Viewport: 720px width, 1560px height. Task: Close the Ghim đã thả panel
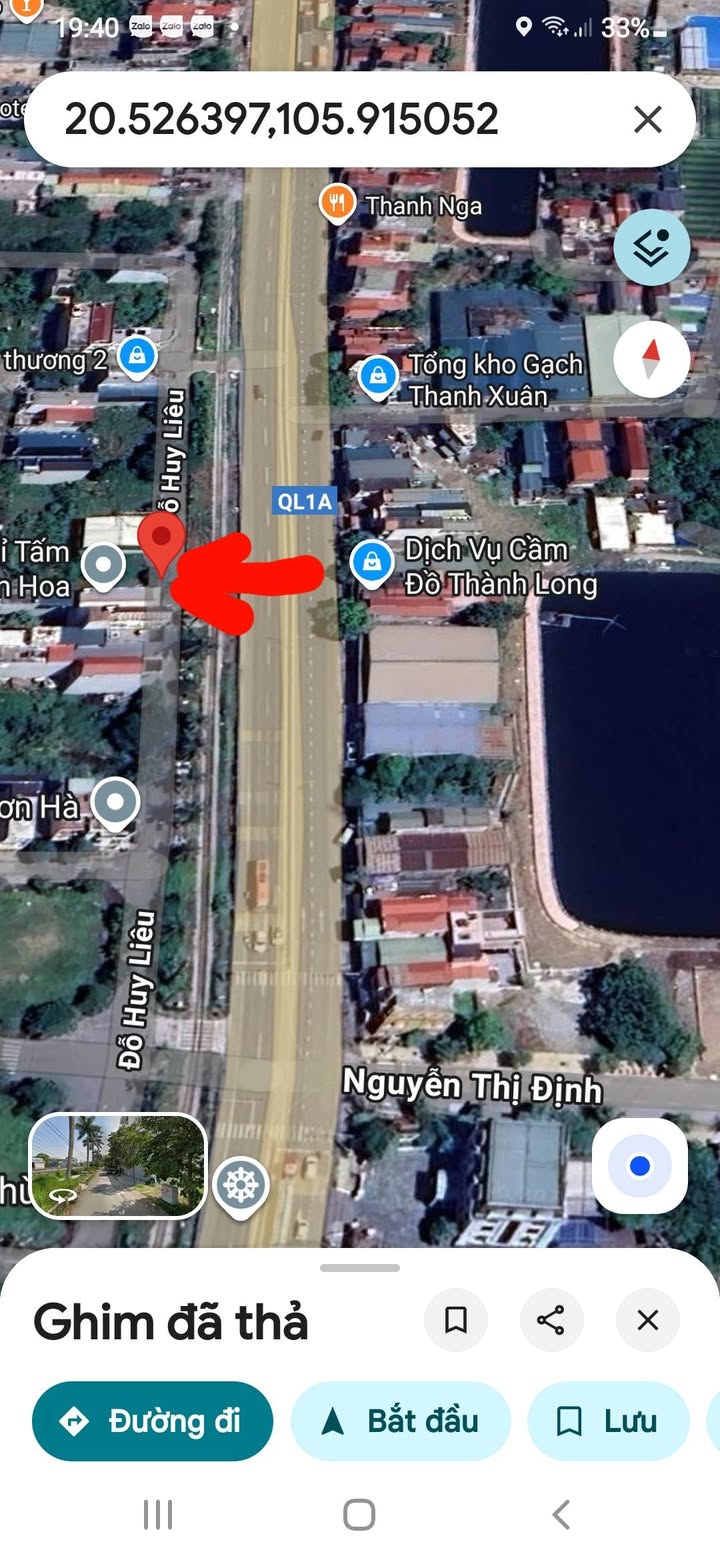pos(648,1320)
